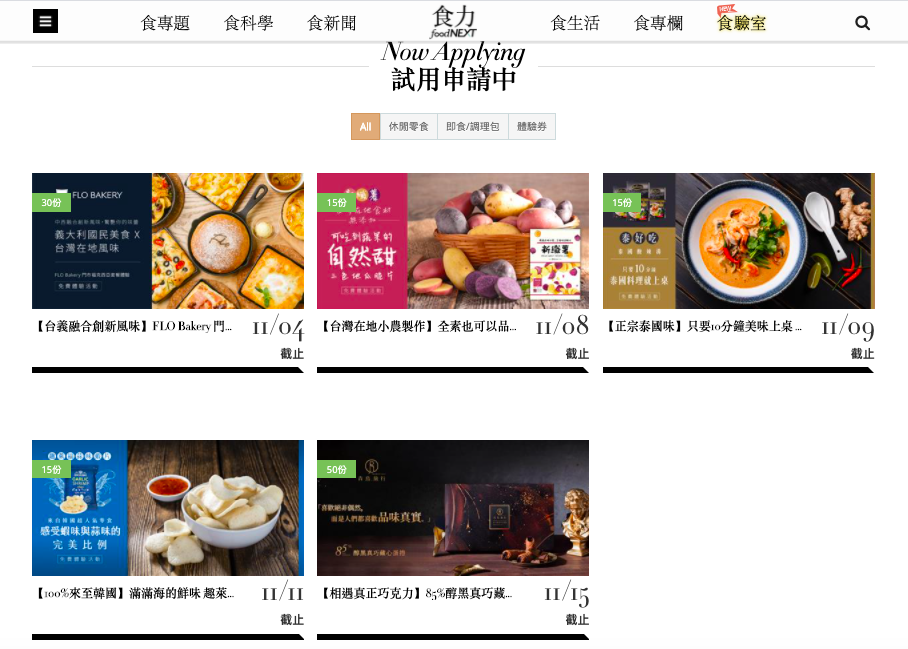Image resolution: width=908 pixels, height=649 pixels.
Task: Open the search icon
Action: (x=862, y=23)
